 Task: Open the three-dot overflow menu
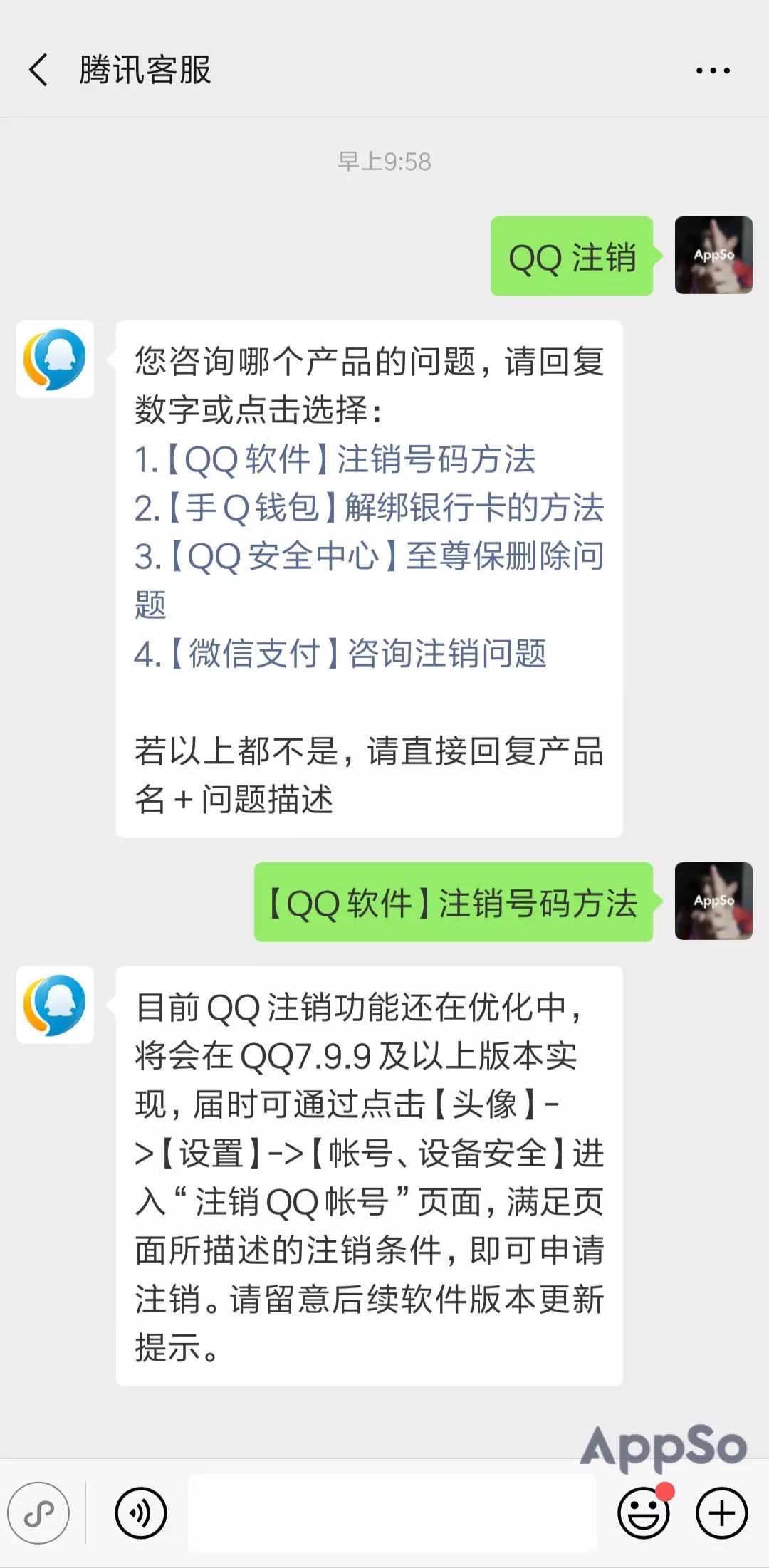pos(712,70)
